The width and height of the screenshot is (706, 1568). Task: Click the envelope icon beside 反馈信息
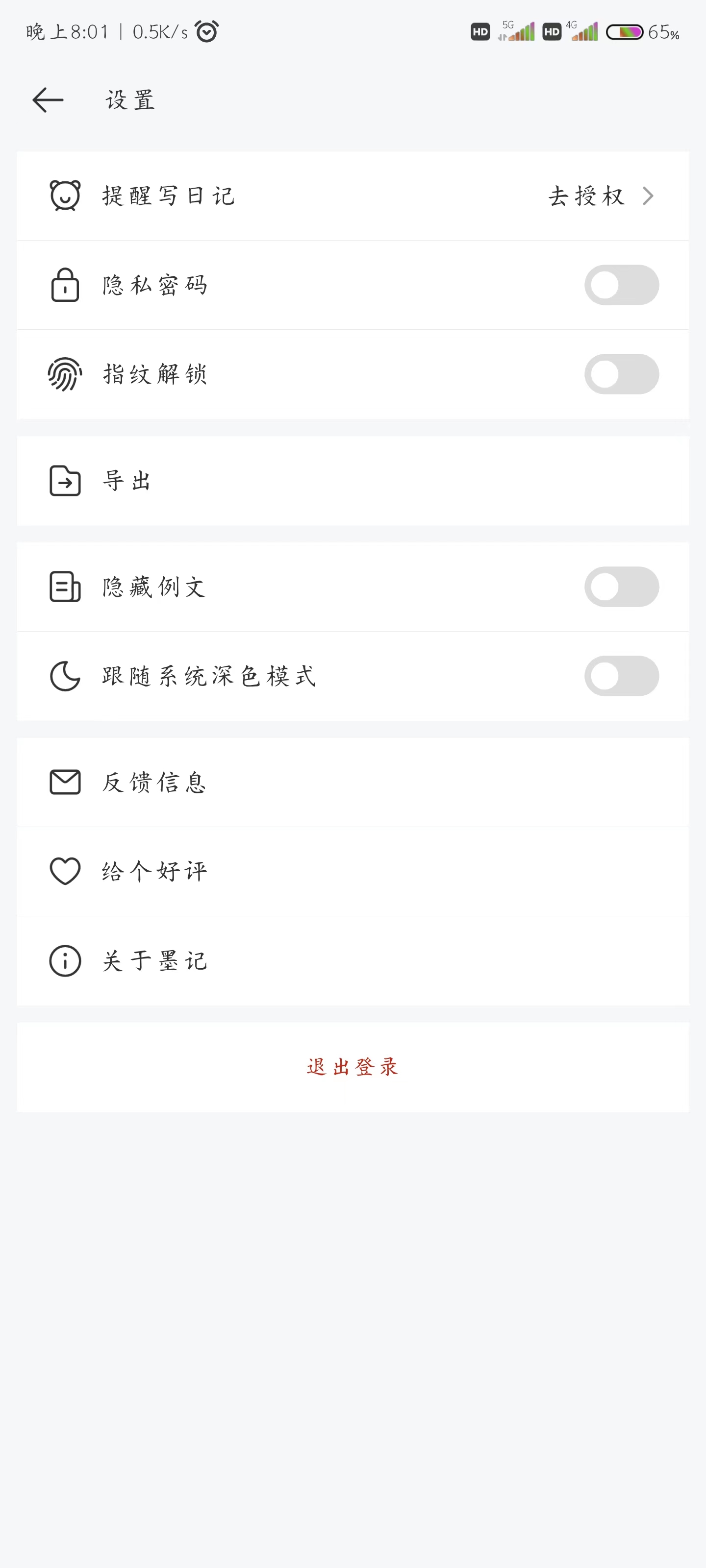tap(64, 783)
